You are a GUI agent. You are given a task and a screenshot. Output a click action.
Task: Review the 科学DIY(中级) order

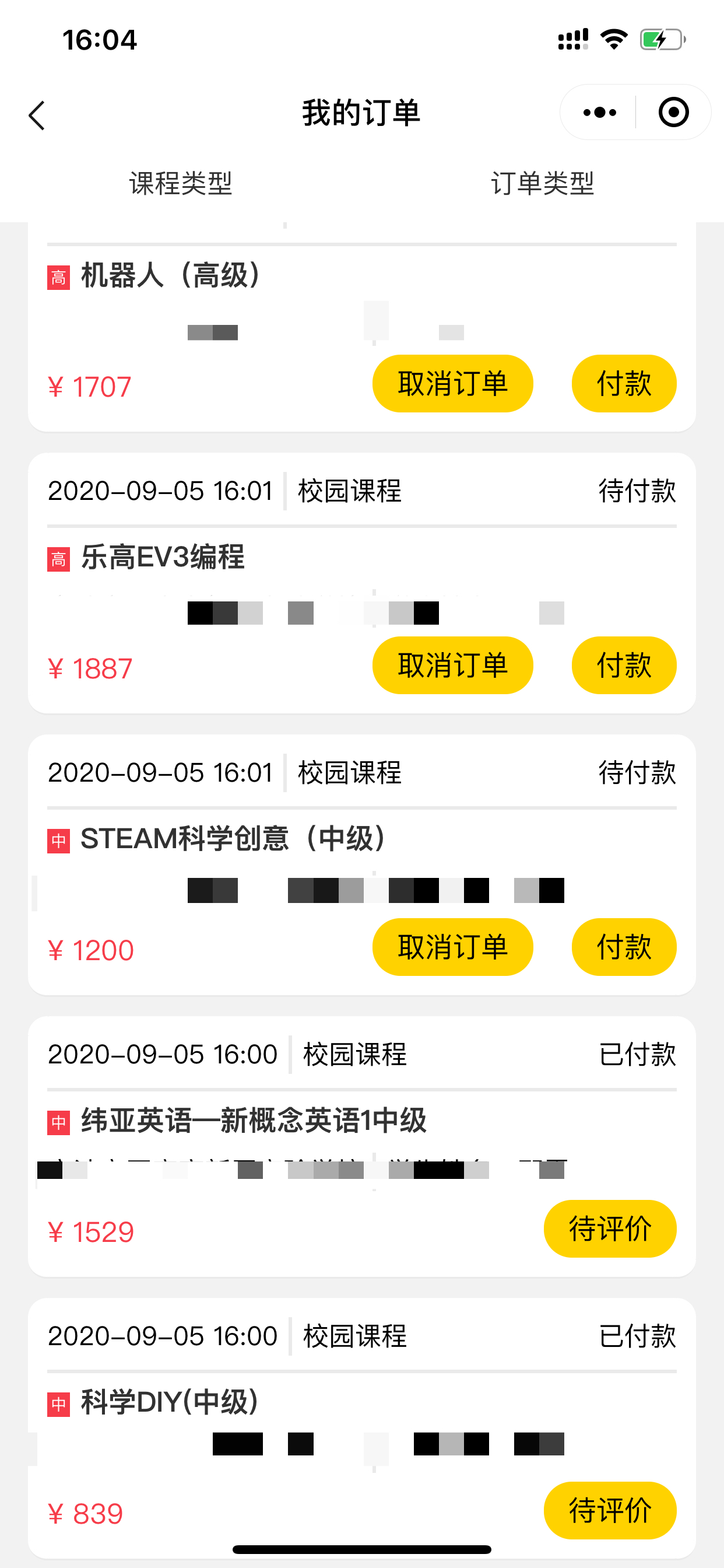coord(610,1510)
